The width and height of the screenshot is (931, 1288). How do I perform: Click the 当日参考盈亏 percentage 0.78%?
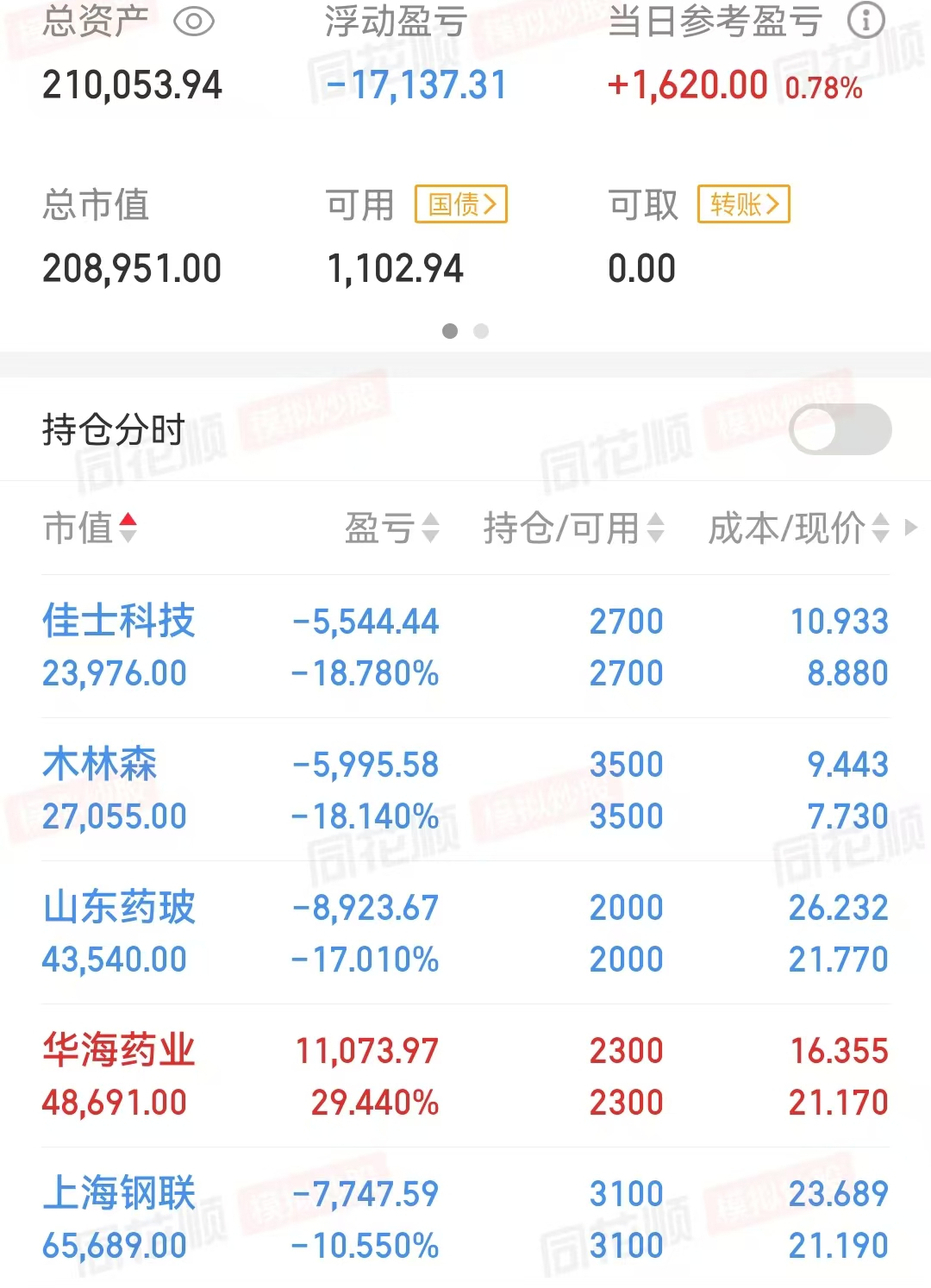(x=823, y=87)
